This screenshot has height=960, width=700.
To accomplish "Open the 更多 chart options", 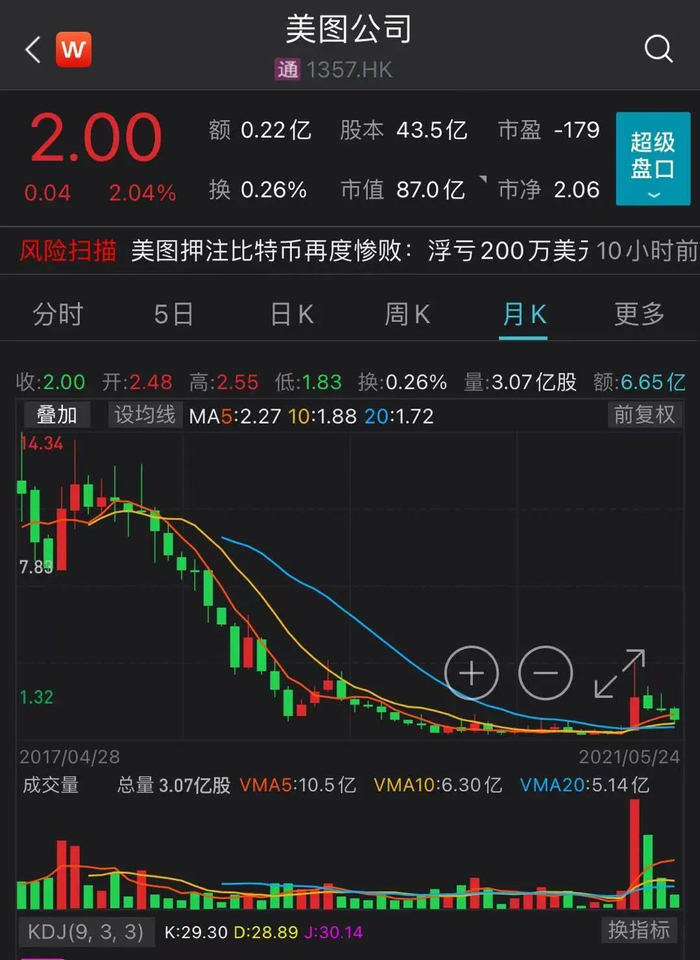I will coord(639,314).
